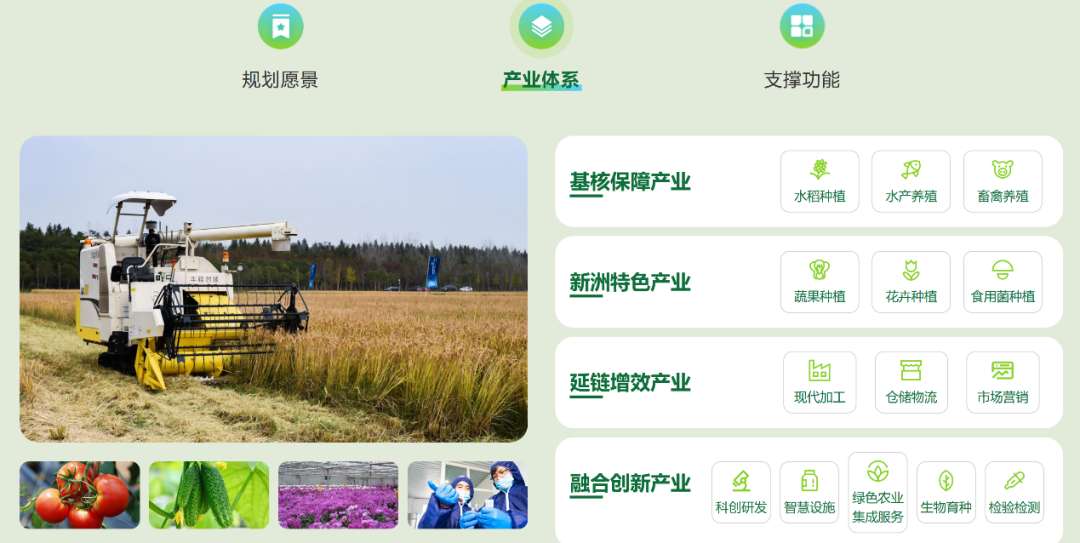Select the 仓储物流 tile
This screenshot has height=543, width=1080.
coord(911,382)
